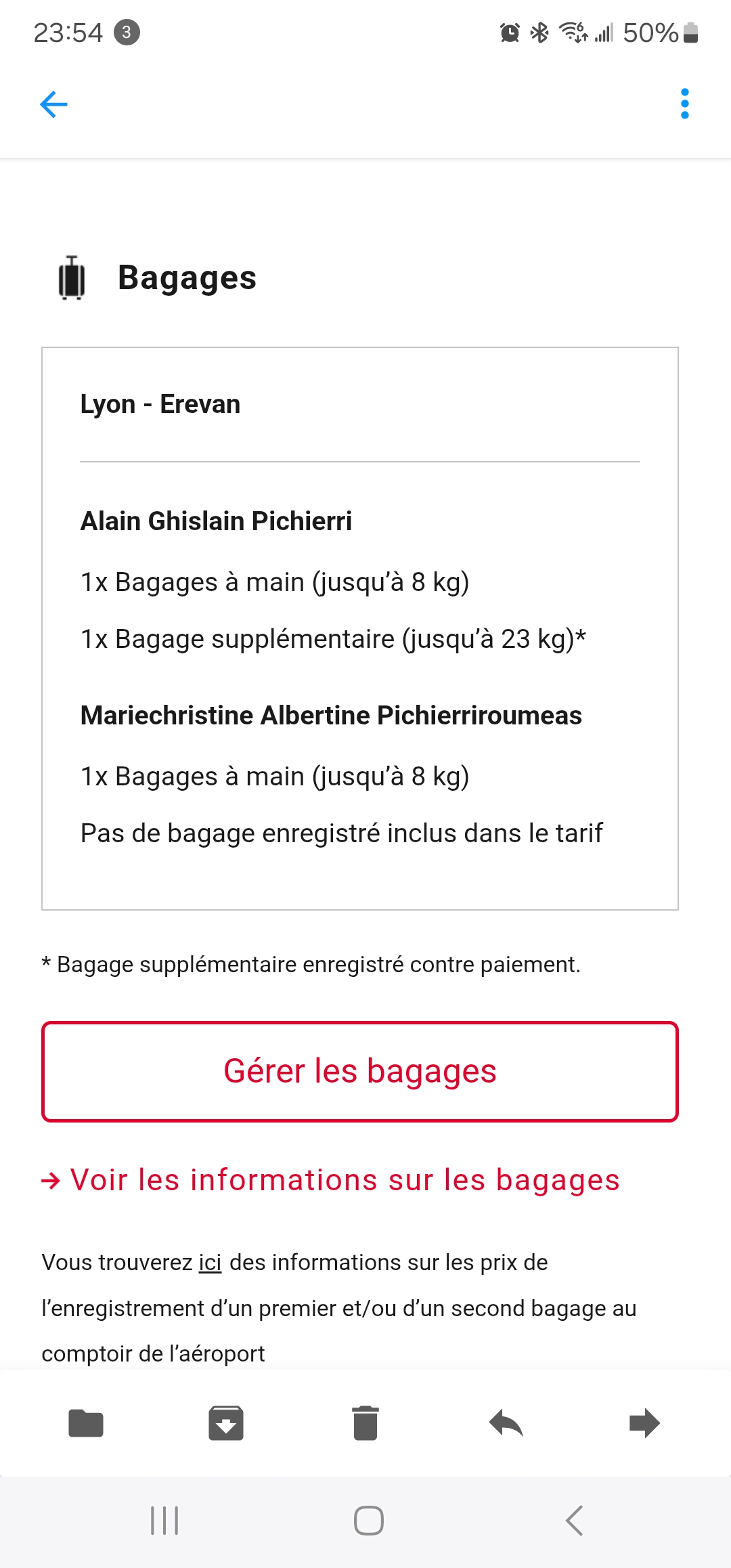This screenshot has width=731, height=1568.
Task: Reply to this email
Action: pyautogui.click(x=506, y=1422)
